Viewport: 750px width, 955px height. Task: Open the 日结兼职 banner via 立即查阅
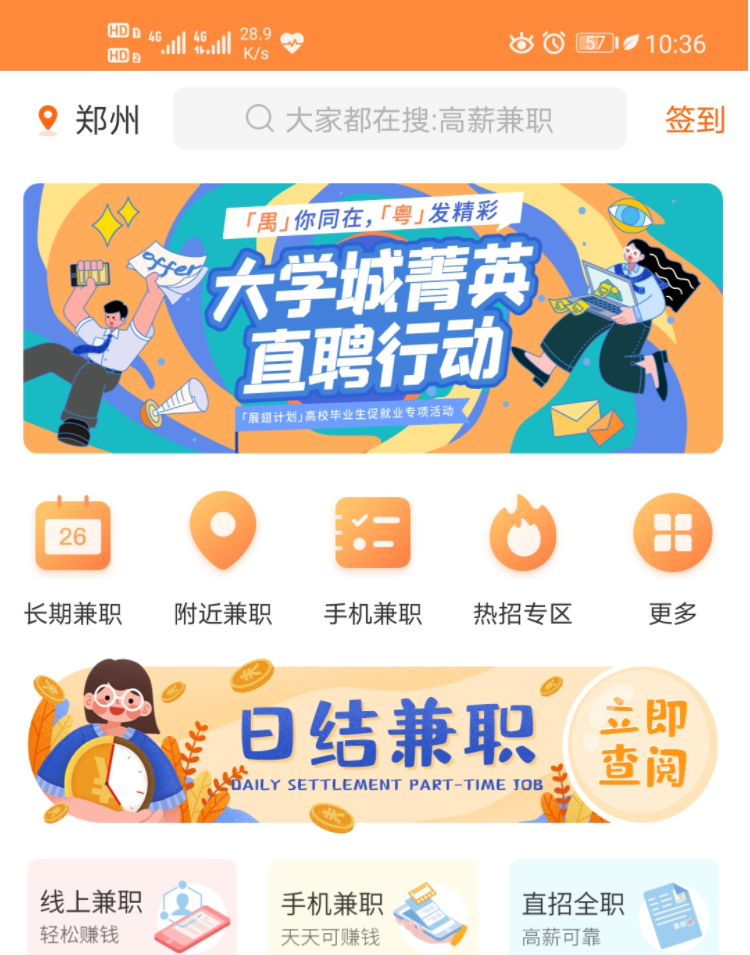642,744
